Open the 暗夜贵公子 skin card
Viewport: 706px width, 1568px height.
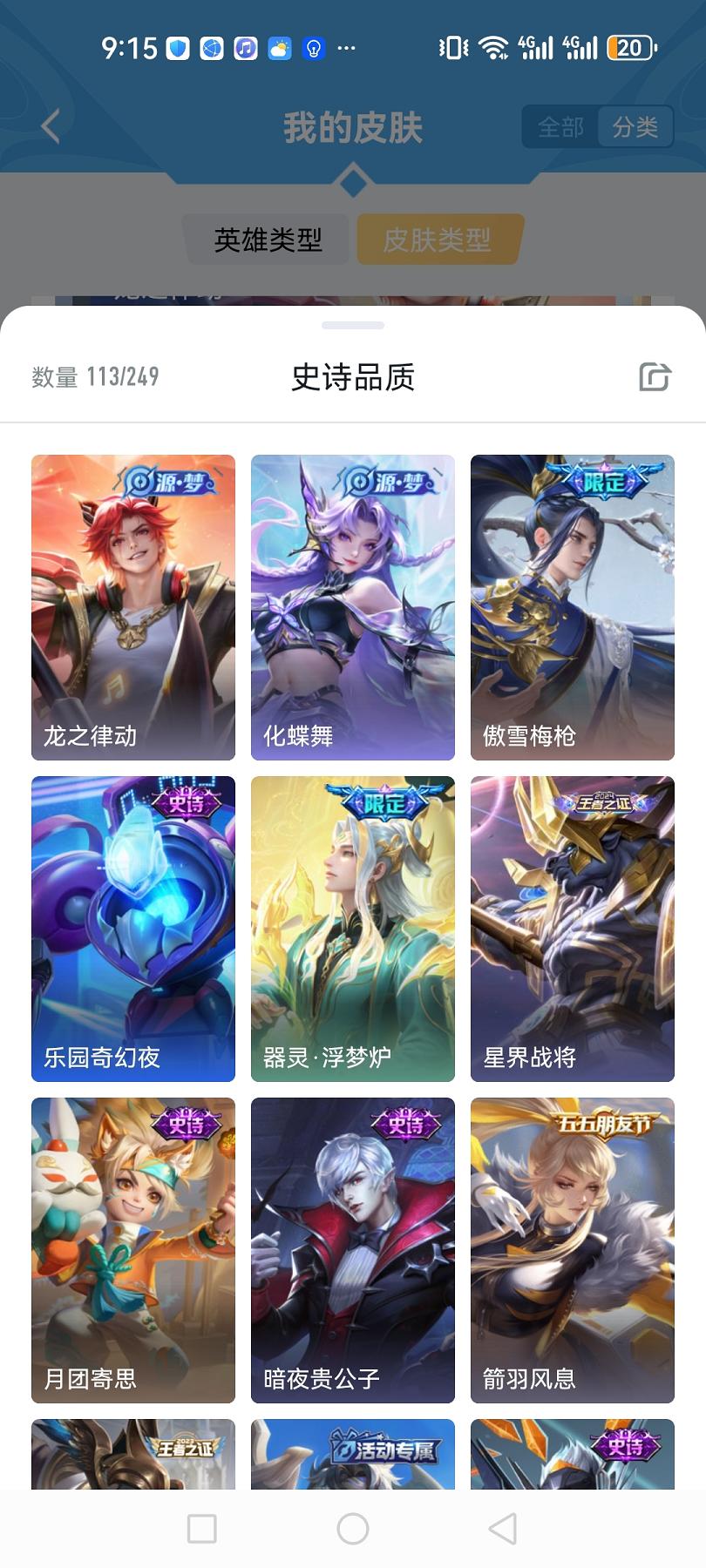pyautogui.click(x=353, y=1250)
